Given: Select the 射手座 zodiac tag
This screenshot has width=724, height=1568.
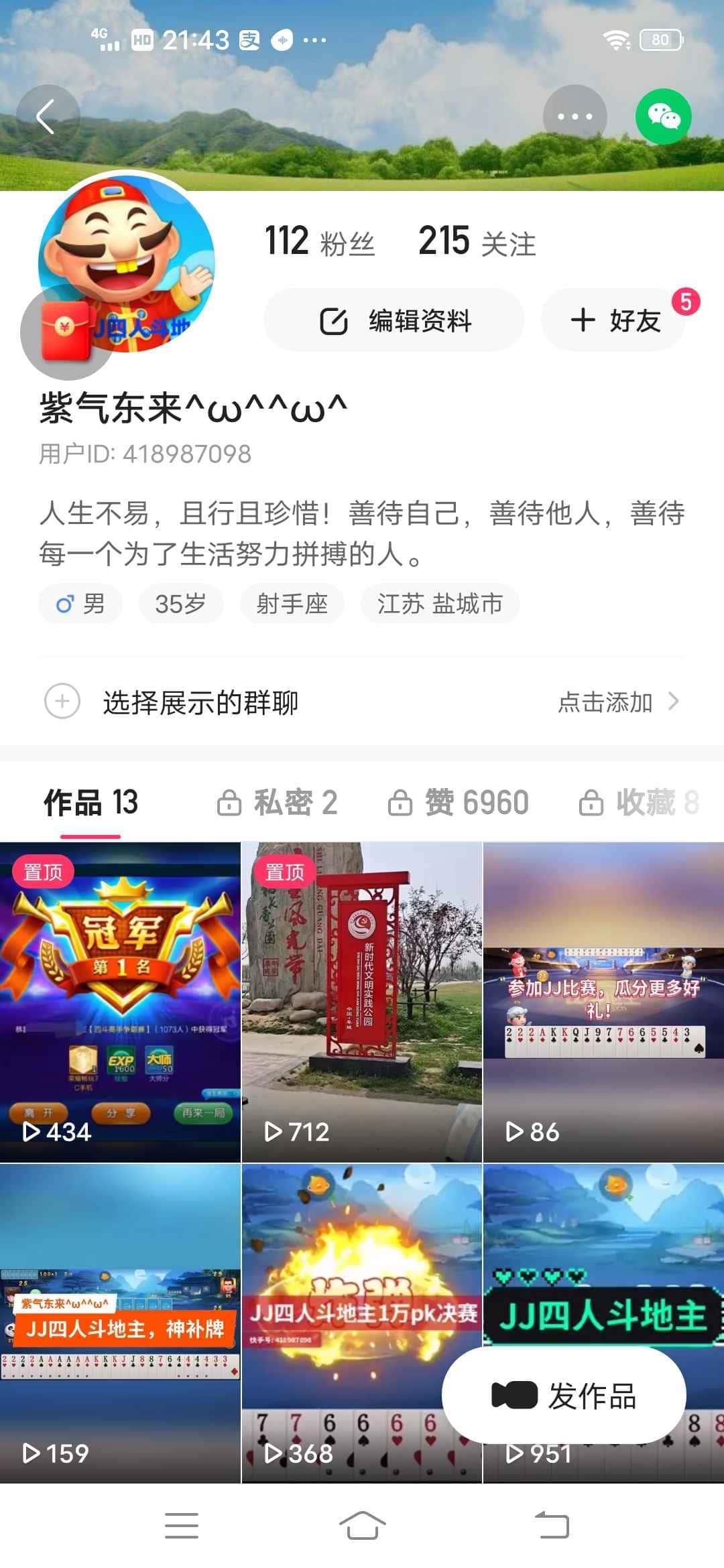Looking at the screenshot, I should [x=292, y=604].
